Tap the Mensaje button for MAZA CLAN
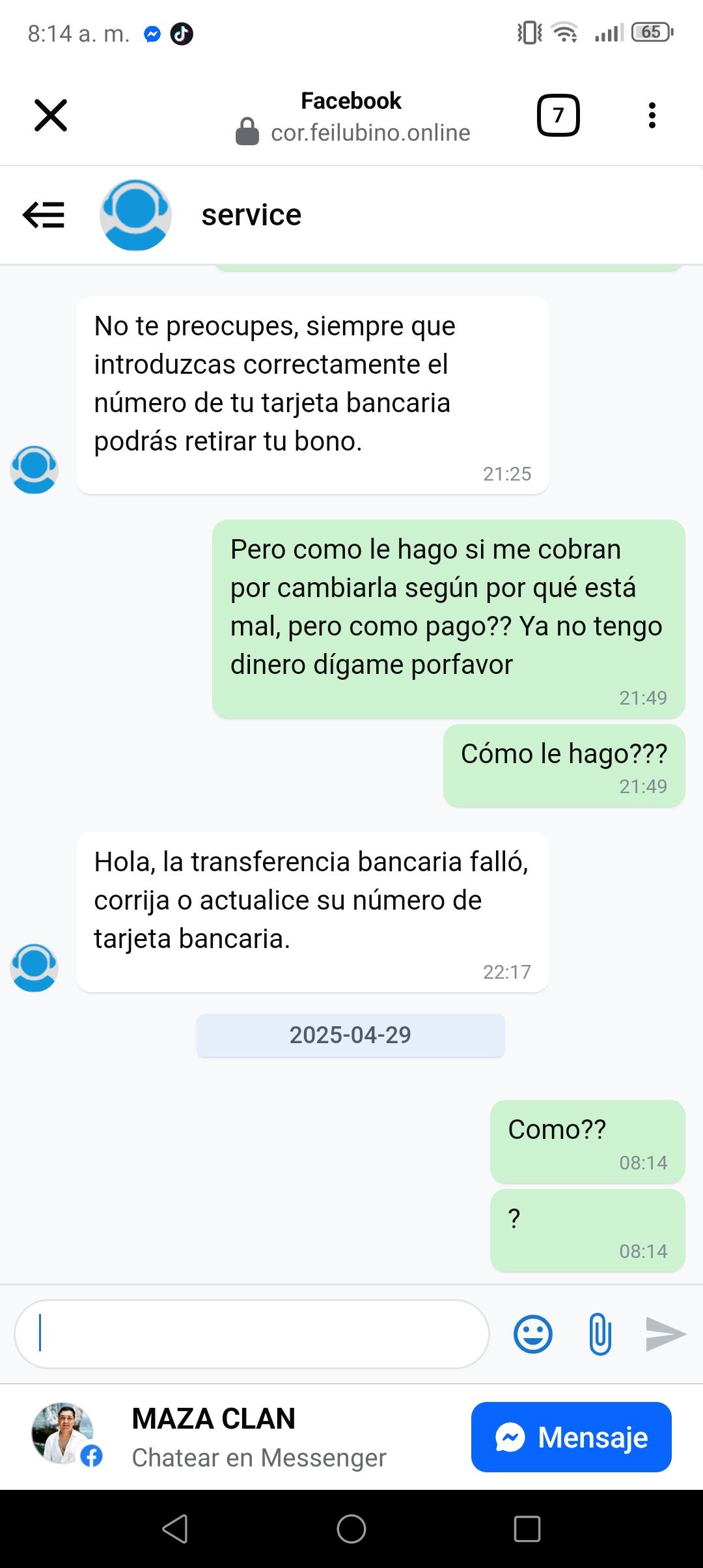 (571, 1437)
